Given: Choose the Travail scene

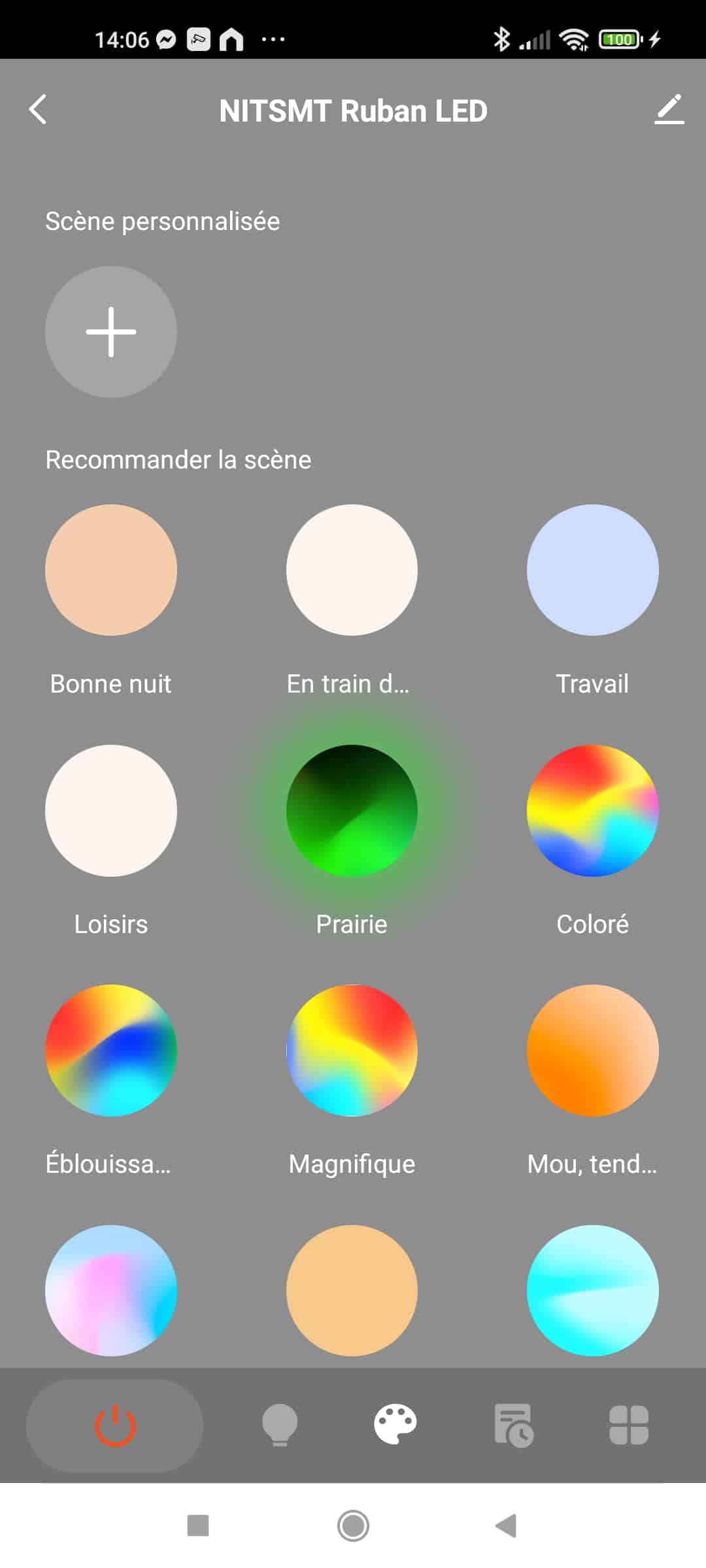Looking at the screenshot, I should 593,570.
